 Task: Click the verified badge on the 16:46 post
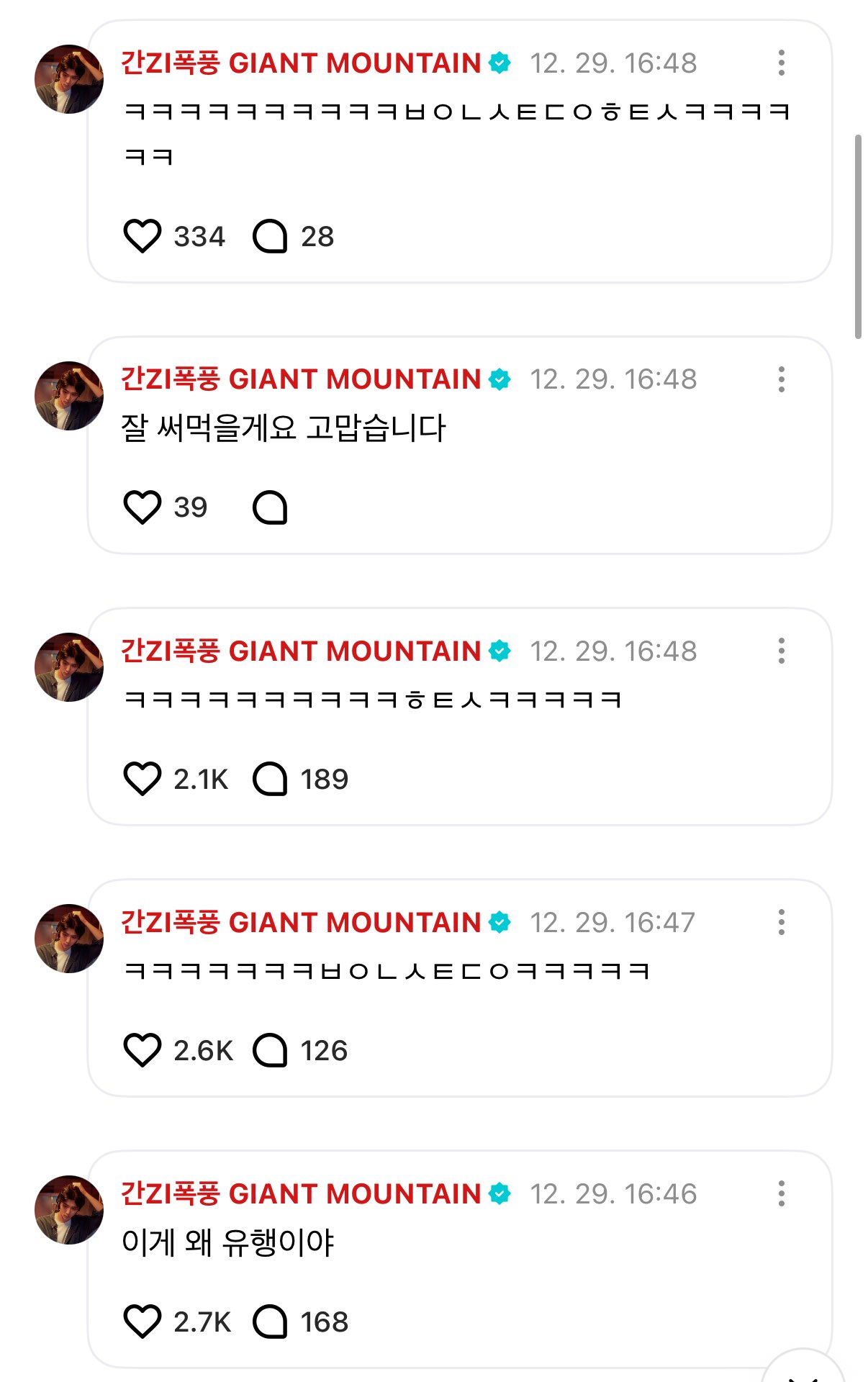pos(499,1193)
